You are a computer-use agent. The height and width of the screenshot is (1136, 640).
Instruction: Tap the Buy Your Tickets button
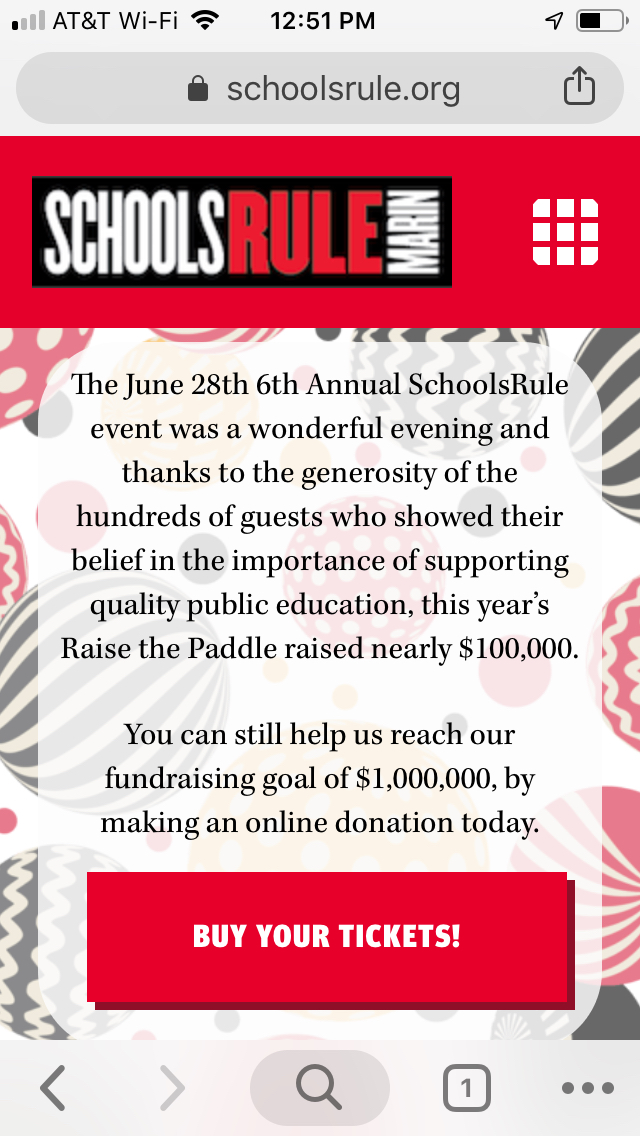point(327,936)
